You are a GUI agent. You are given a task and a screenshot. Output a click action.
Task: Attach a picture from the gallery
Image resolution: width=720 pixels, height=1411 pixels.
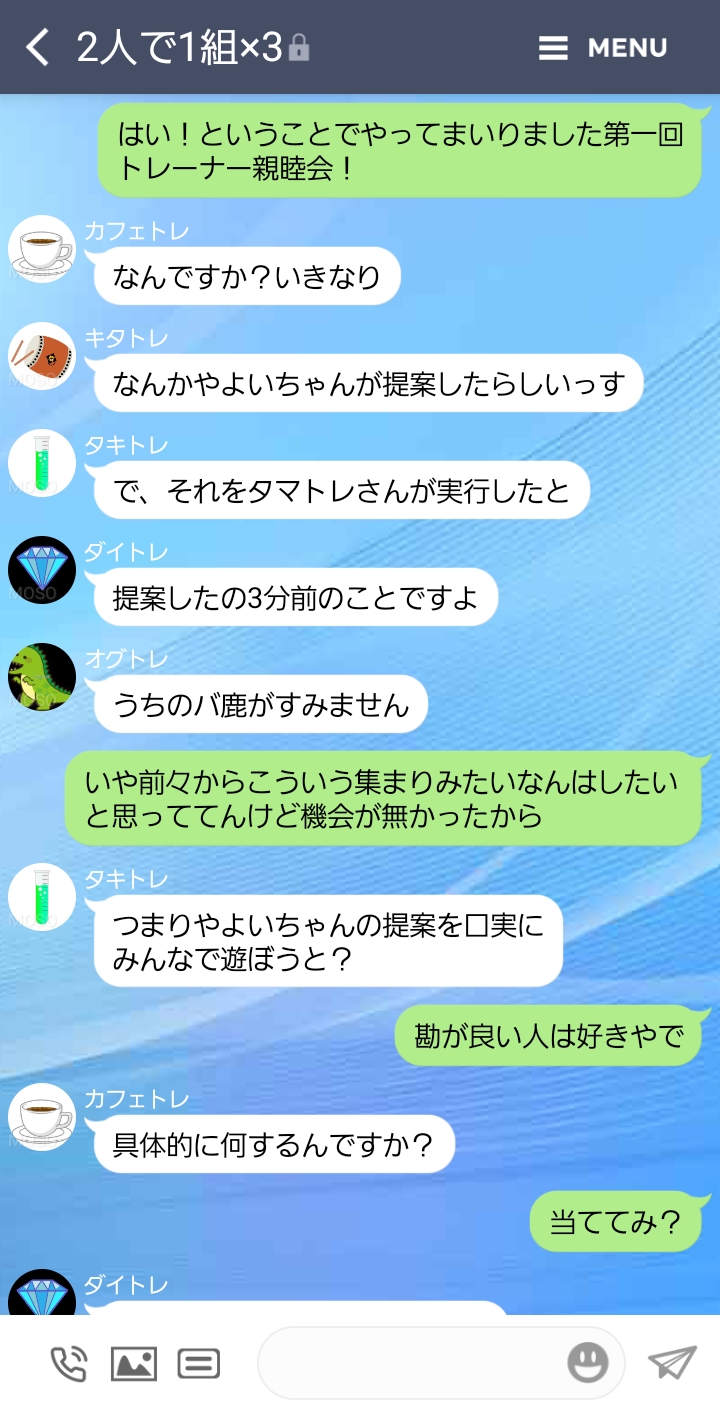(133, 1363)
